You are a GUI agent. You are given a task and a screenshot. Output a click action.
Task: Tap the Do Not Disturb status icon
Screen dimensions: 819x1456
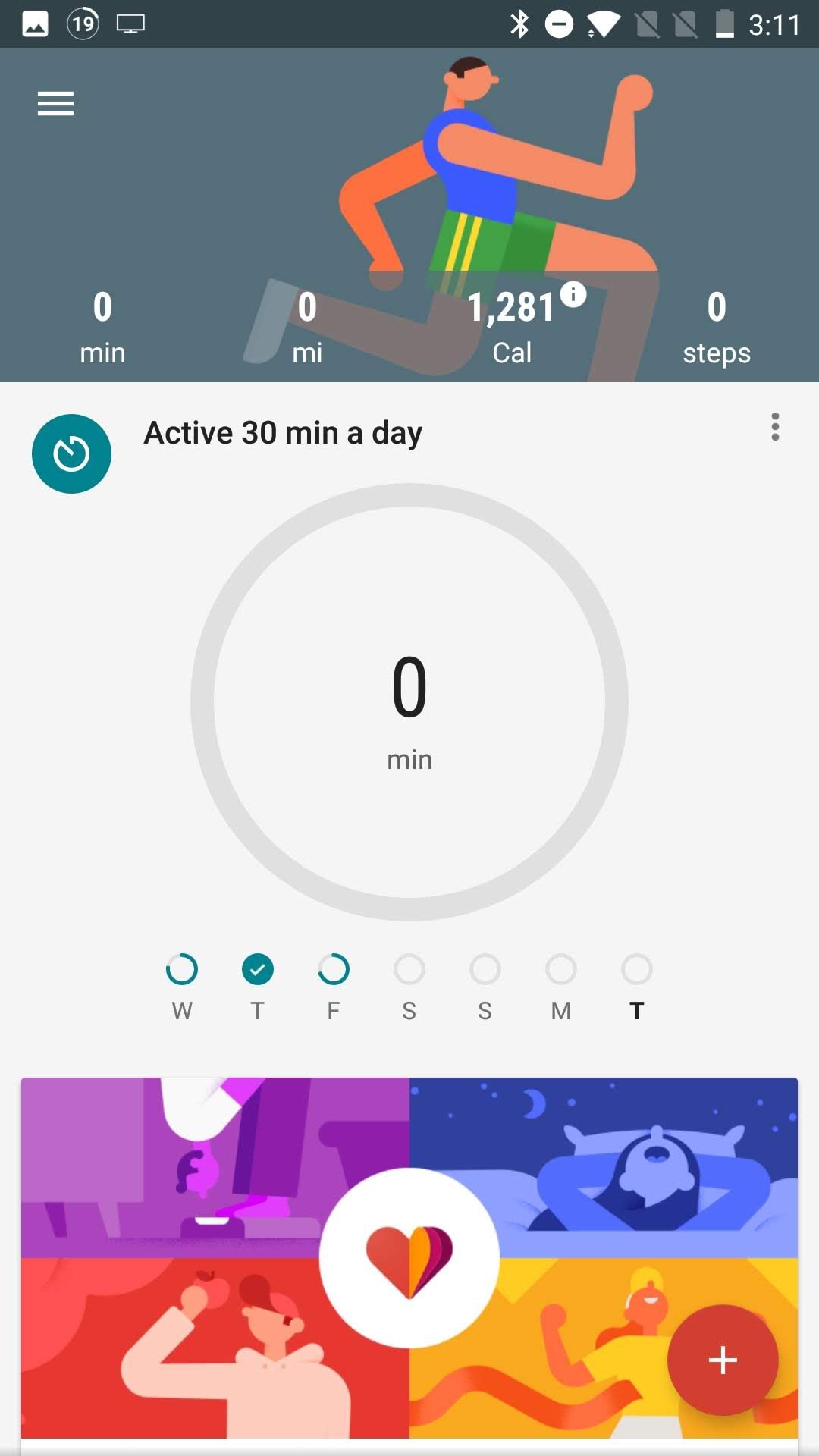tap(560, 24)
